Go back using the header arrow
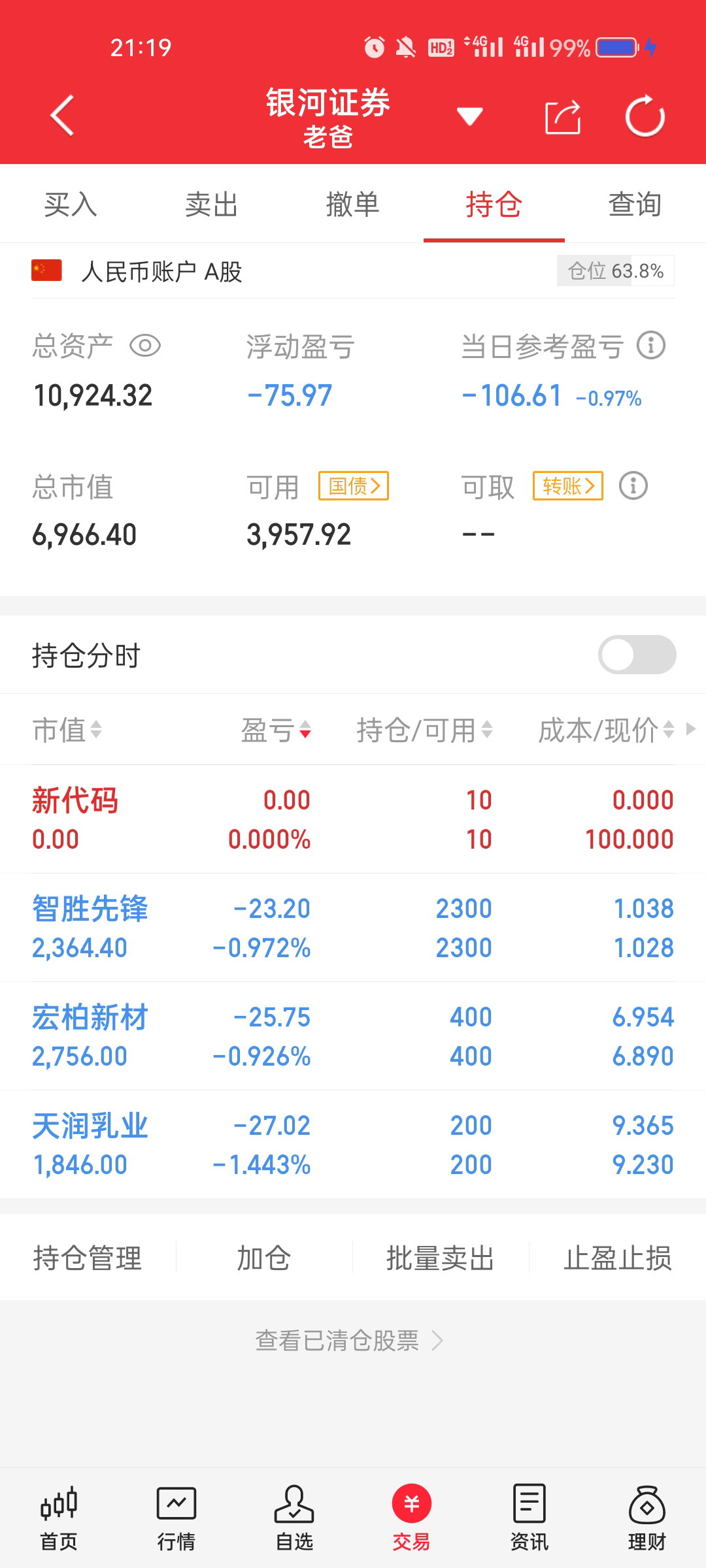This screenshot has width=706, height=1568. (x=62, y=116)
